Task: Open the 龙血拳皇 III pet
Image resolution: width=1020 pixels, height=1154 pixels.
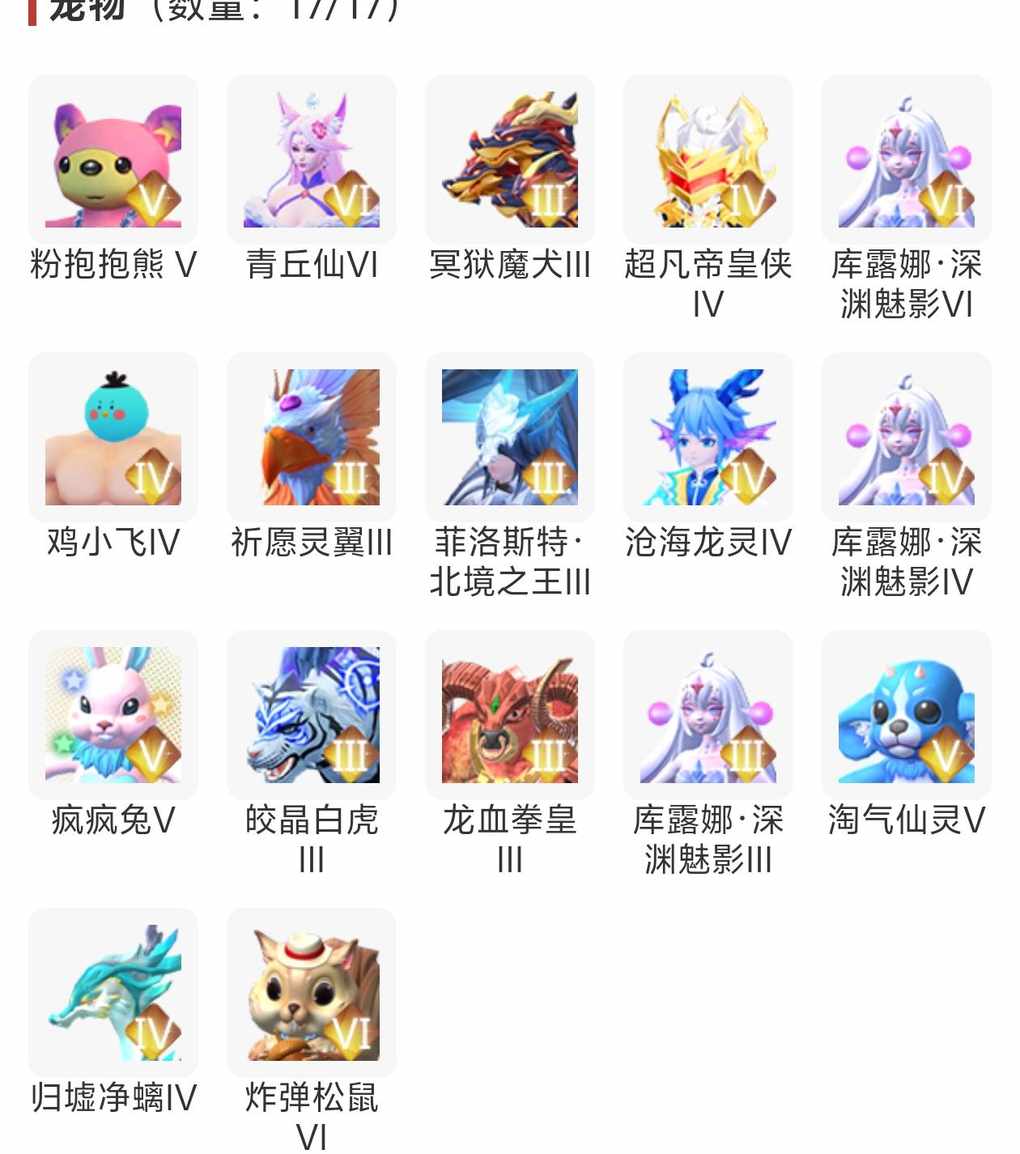Action: pos(509,715)
